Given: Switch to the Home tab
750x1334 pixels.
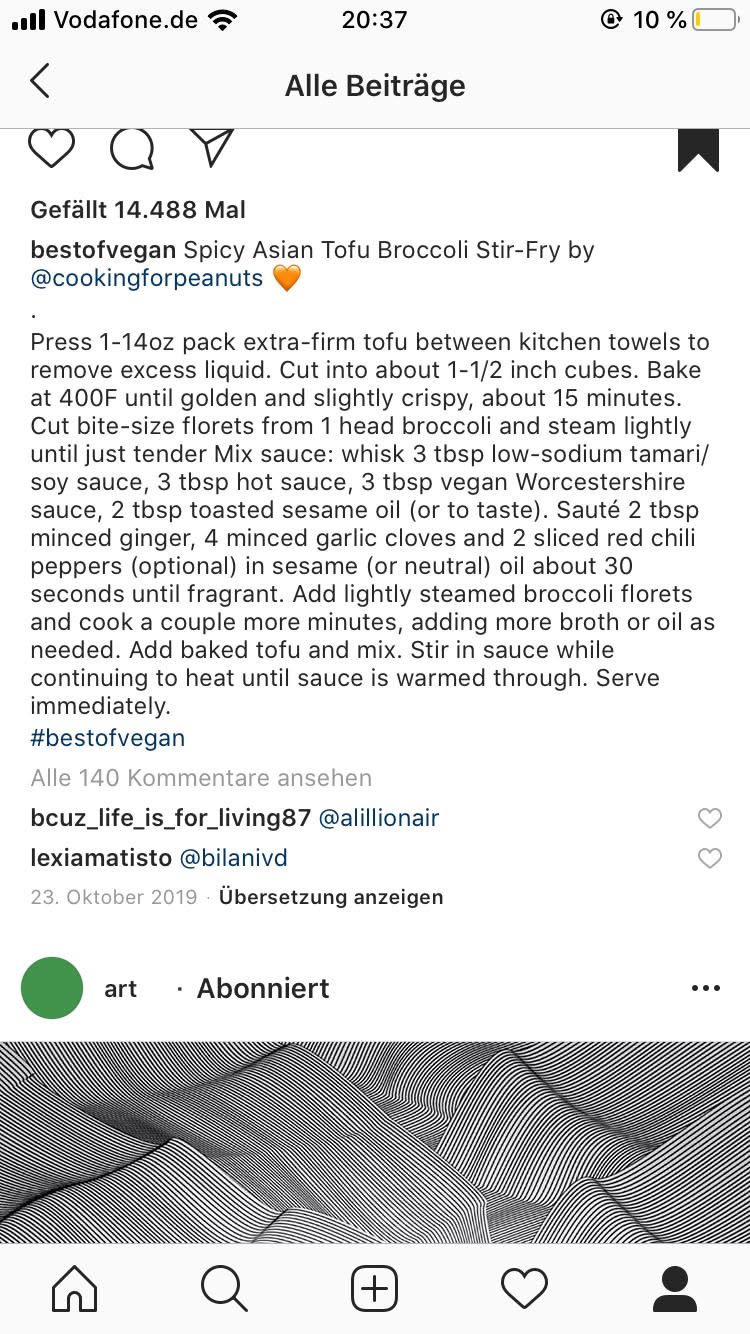Looking at the screenshot, I should (75, 1288).
